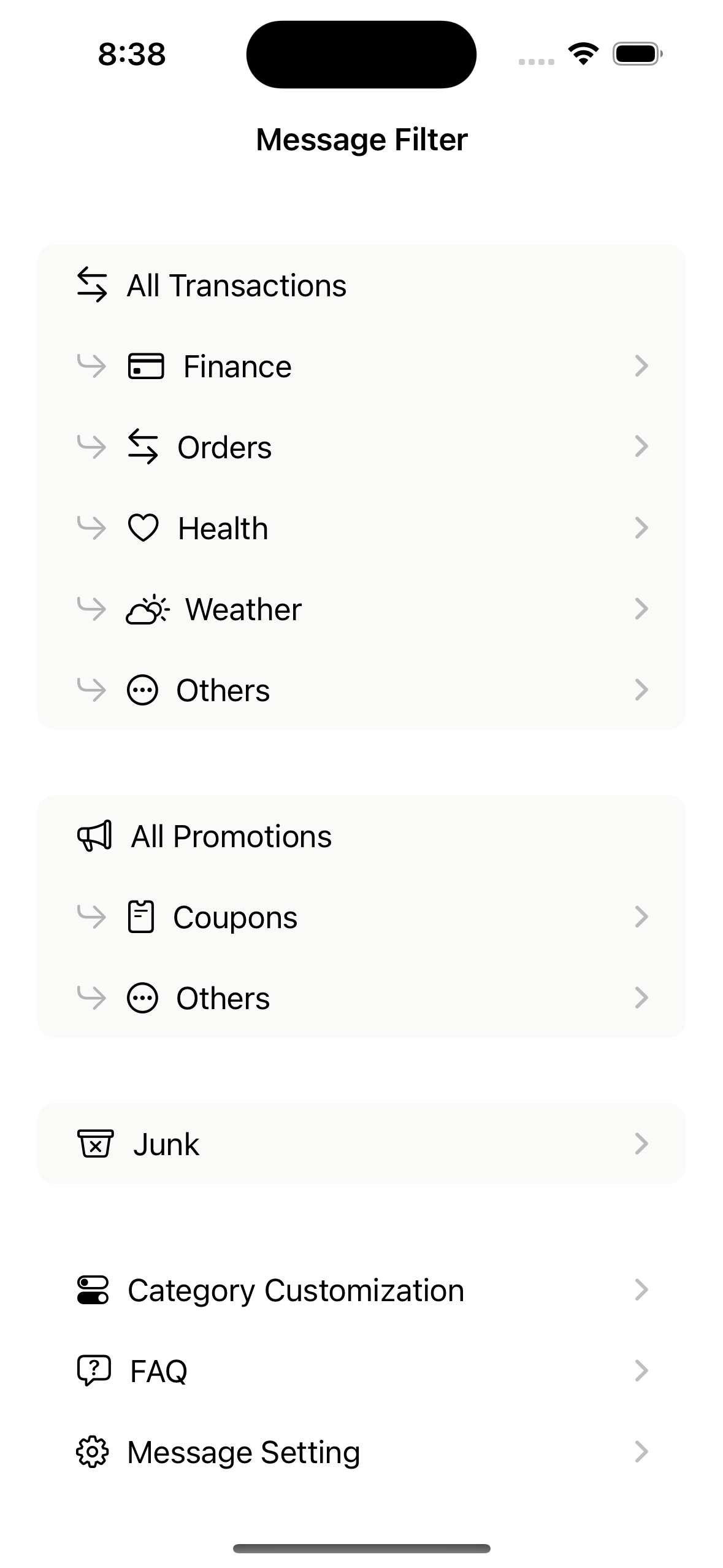Open Category Customization
This screenshot has width=723, height=1568.
pos(295,1289)
